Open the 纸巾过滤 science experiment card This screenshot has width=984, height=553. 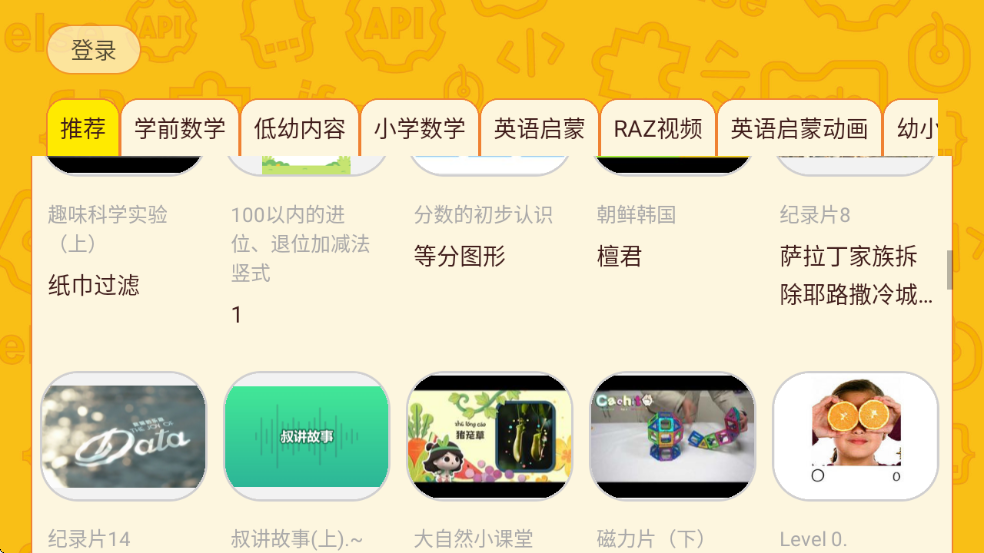pyautogui.click(x=94, y=285)
